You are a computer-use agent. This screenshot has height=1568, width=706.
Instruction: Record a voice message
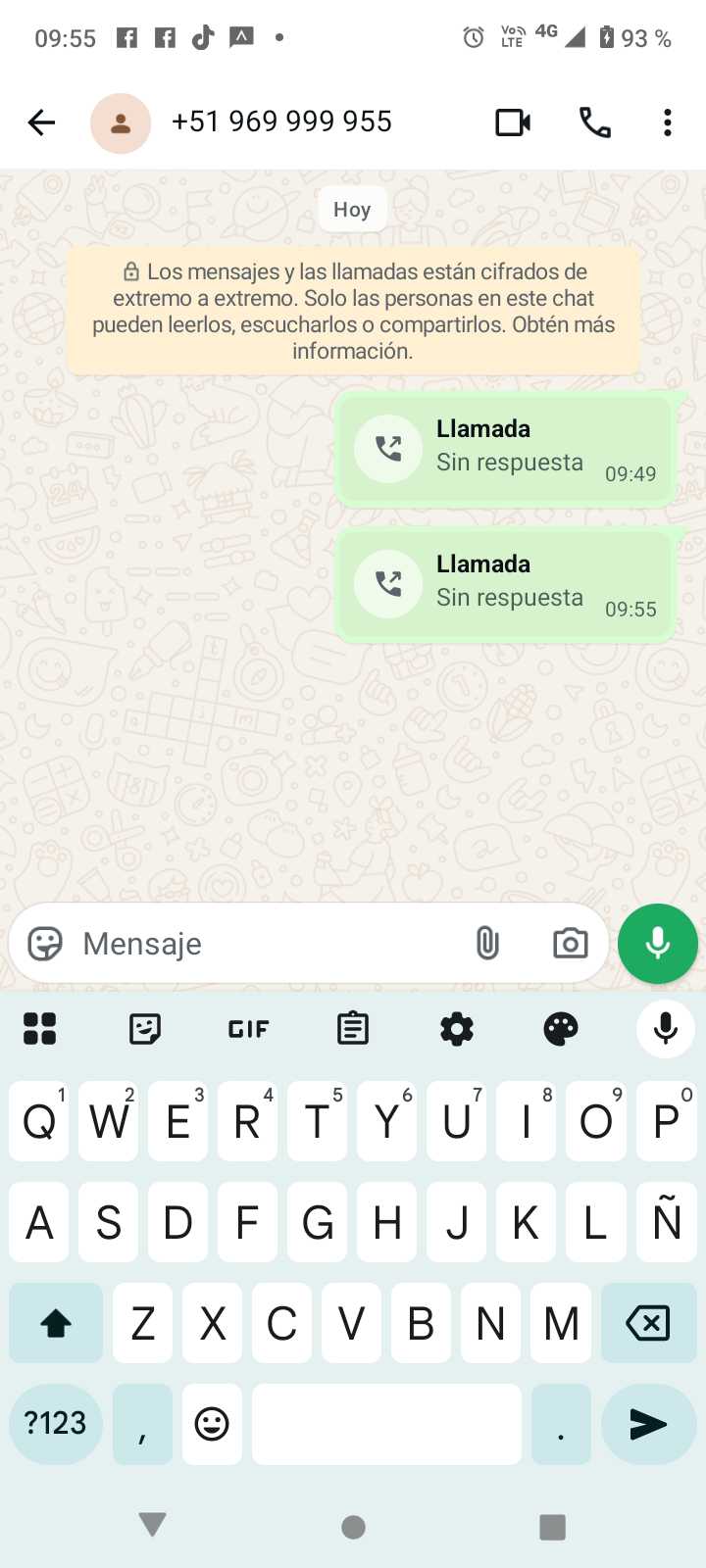(657, 944)
